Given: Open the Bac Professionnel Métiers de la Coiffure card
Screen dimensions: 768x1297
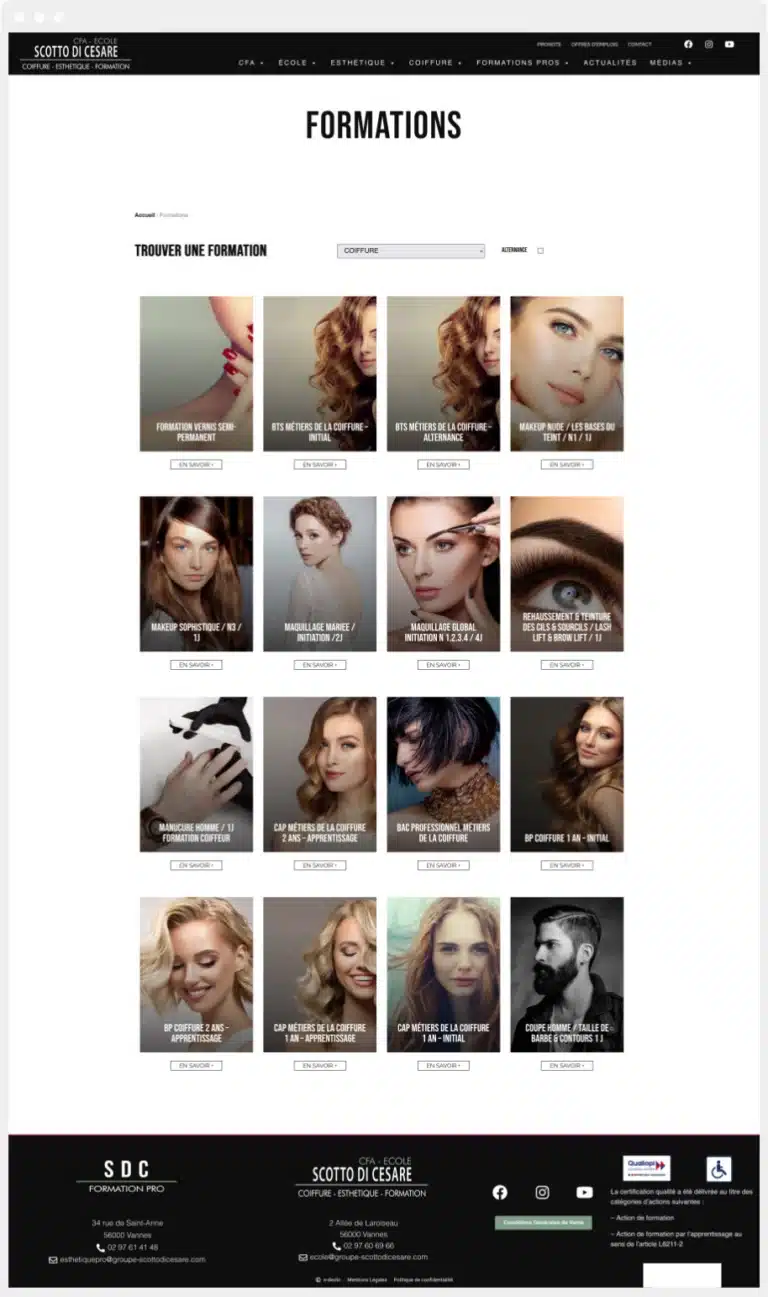Looking at the screenshot, I should click(x=443, y=773).
